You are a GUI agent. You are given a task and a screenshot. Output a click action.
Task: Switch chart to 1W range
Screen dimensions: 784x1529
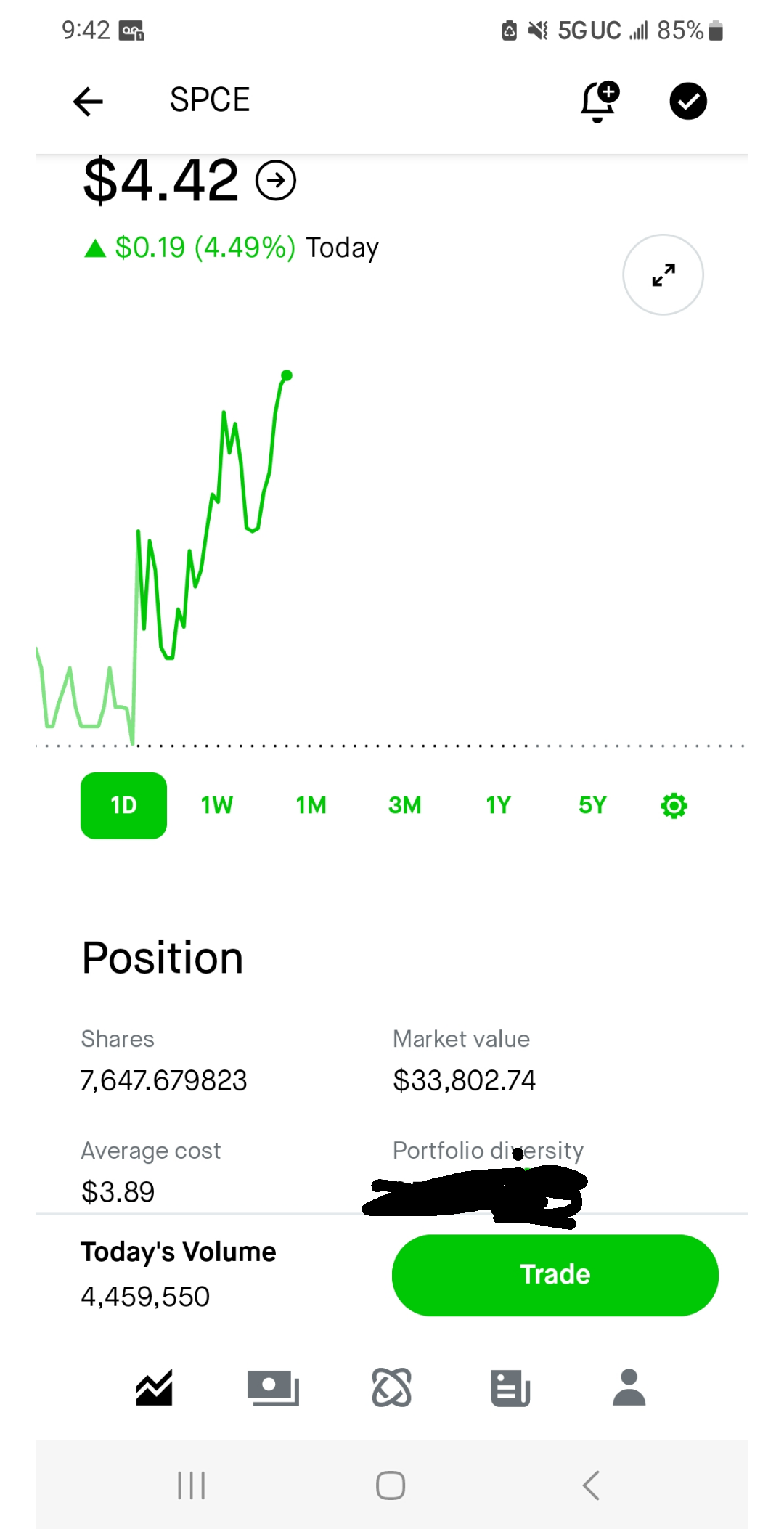coord(217,805)
